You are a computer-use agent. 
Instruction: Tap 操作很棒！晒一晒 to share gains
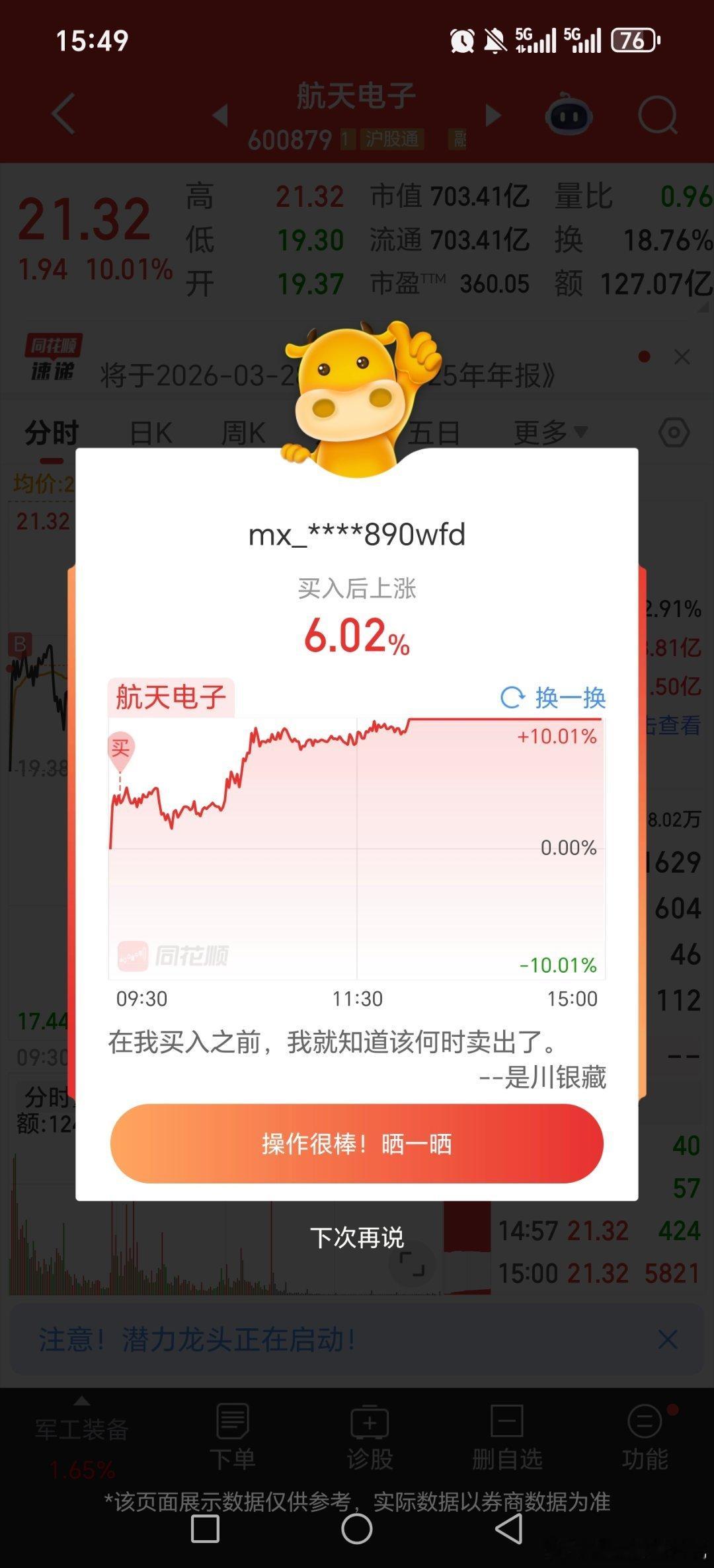tap(357, 1145)
